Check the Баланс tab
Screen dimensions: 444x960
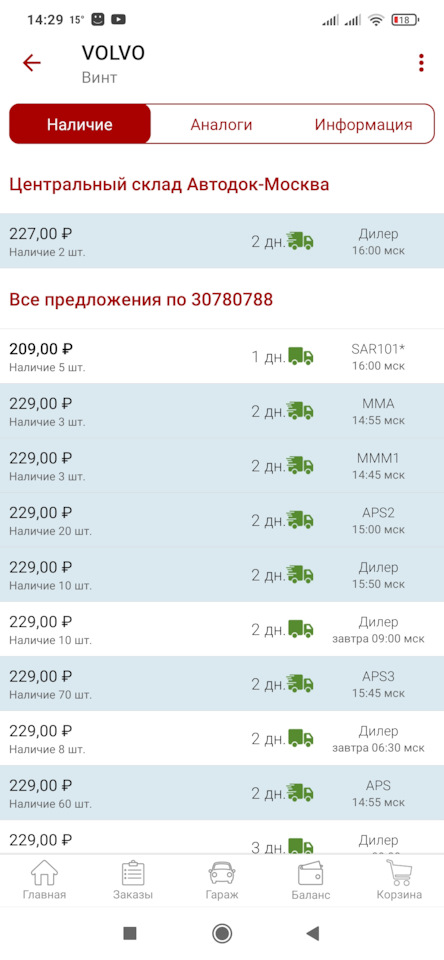click(x=310, y=880)
